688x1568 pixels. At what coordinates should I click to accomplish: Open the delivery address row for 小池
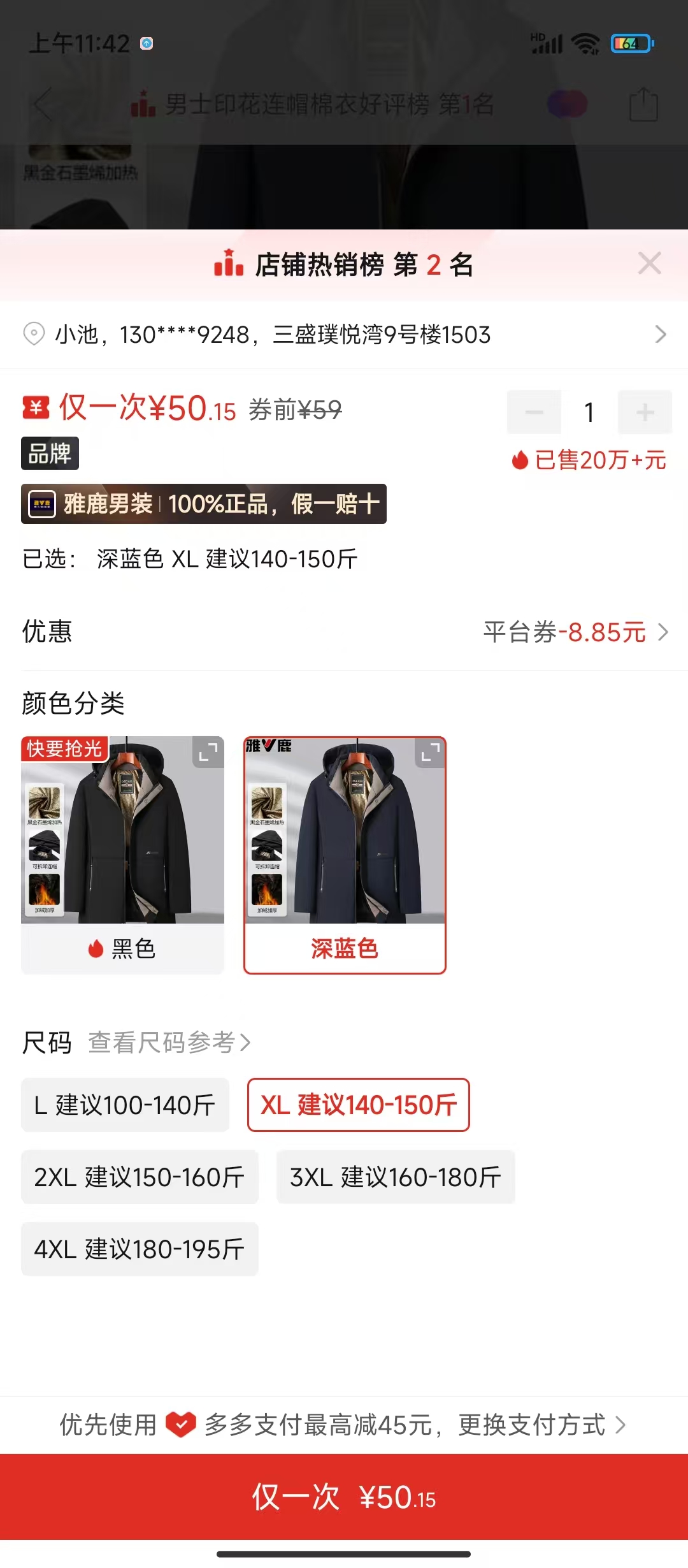point(344,335)
